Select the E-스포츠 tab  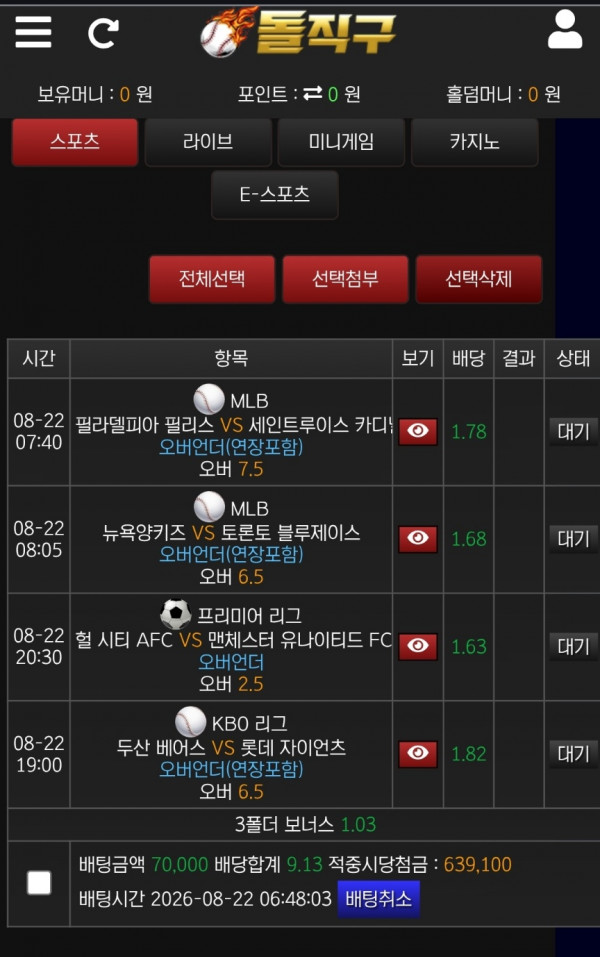275,195
